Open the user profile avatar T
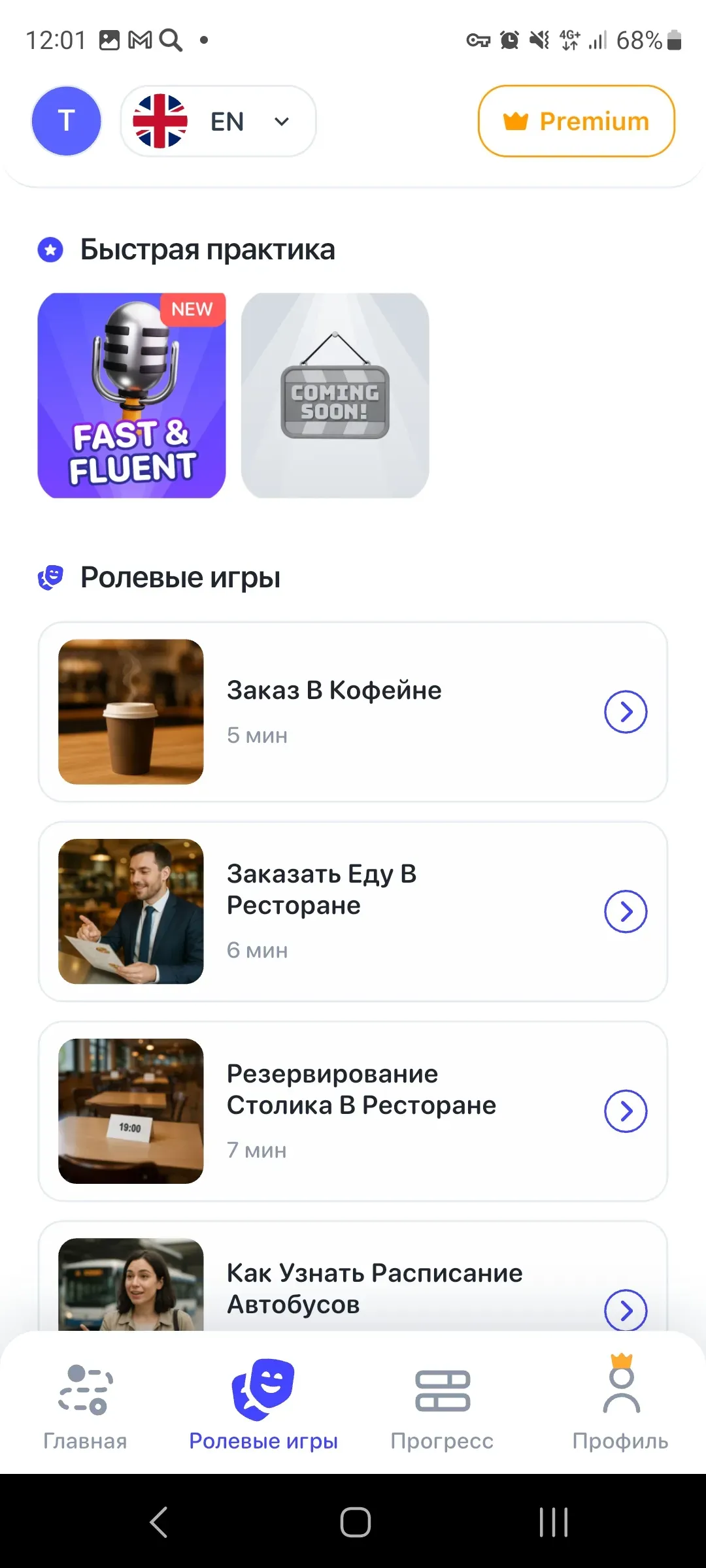This screenshot has height=1568, width=706. 66,120
